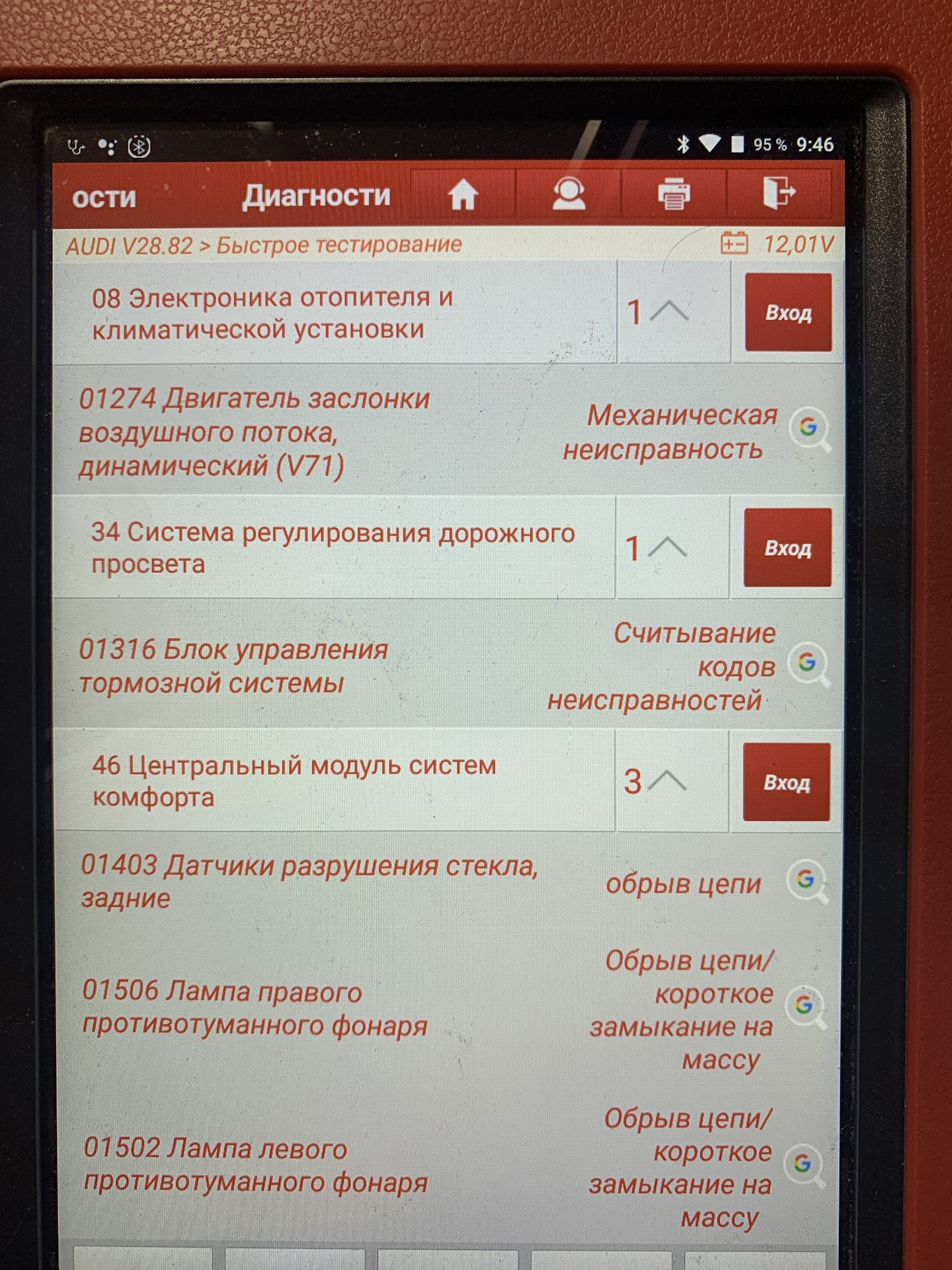
Task: Google search fault code 01506
Action: [805, 1007]
